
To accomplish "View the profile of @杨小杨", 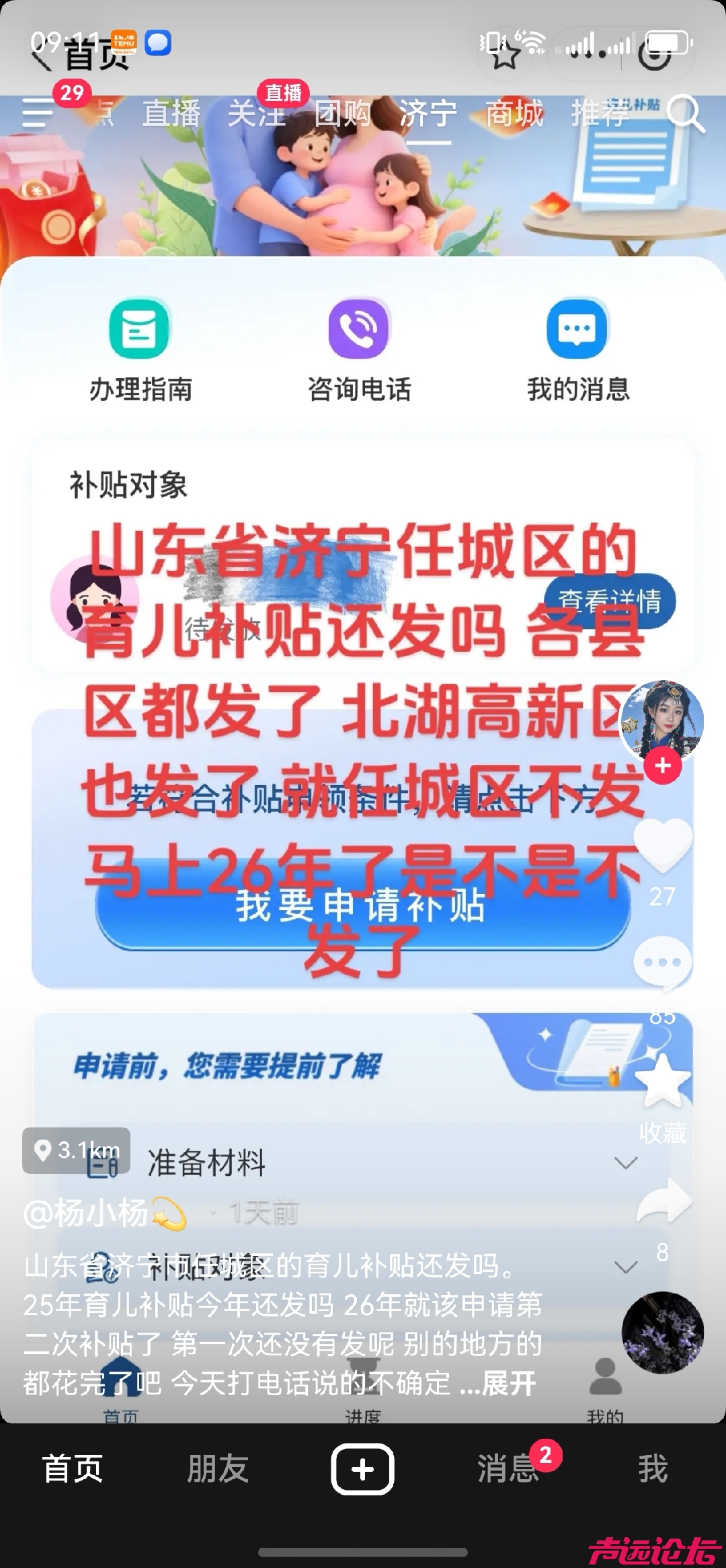I will tap(86, 1213).
